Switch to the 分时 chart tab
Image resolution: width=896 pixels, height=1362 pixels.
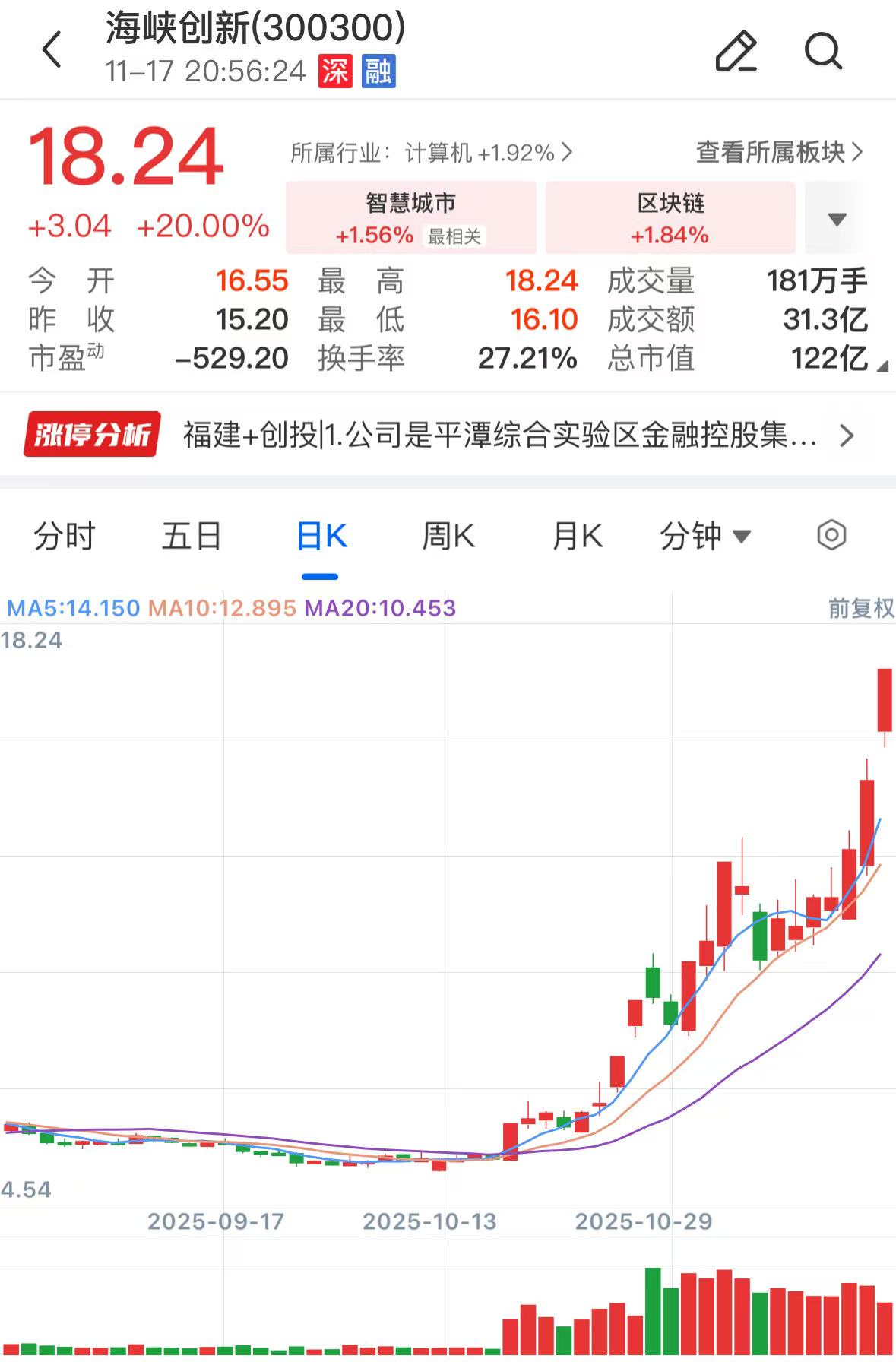pyautogui.click(x=64, y=537)
